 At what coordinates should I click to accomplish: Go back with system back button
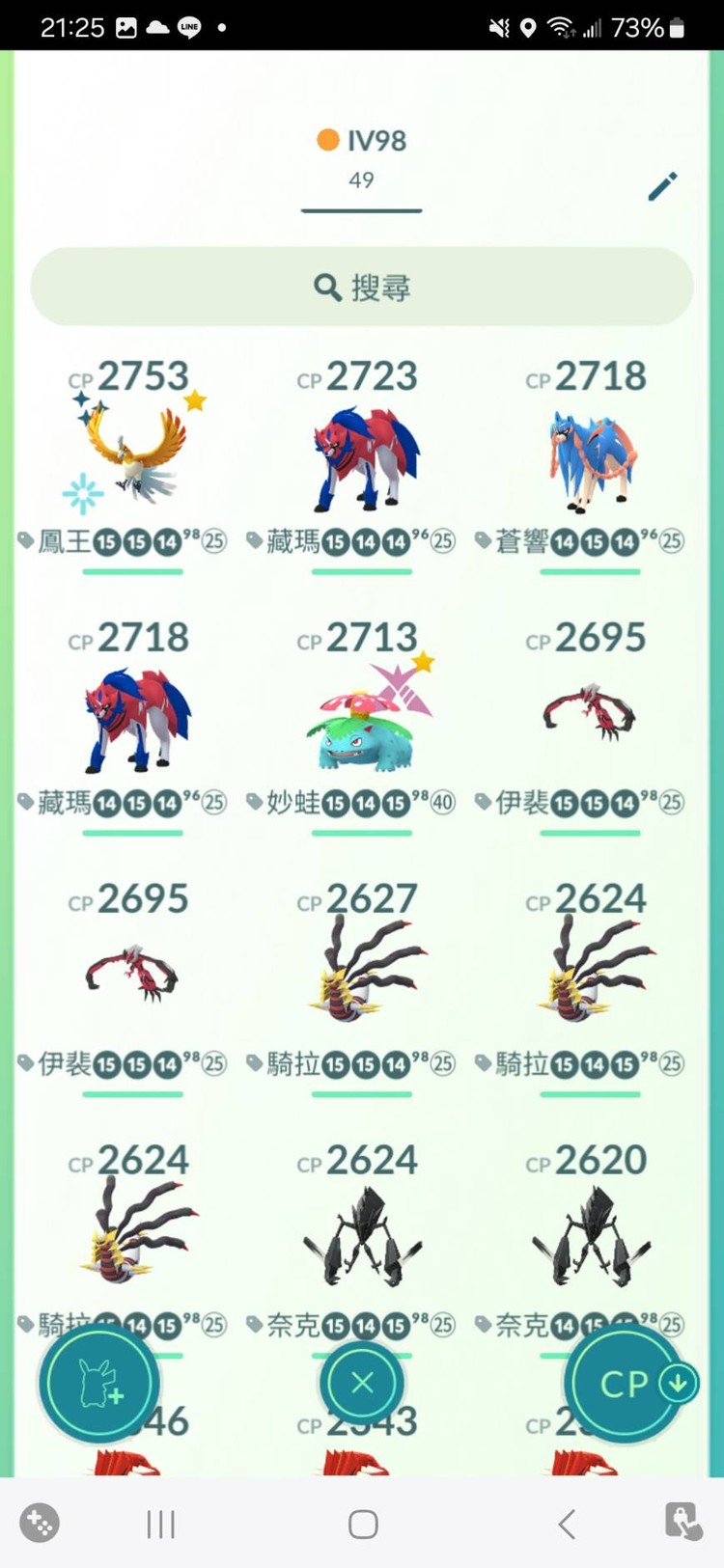pyautogui.click(x=567, y=1525)
